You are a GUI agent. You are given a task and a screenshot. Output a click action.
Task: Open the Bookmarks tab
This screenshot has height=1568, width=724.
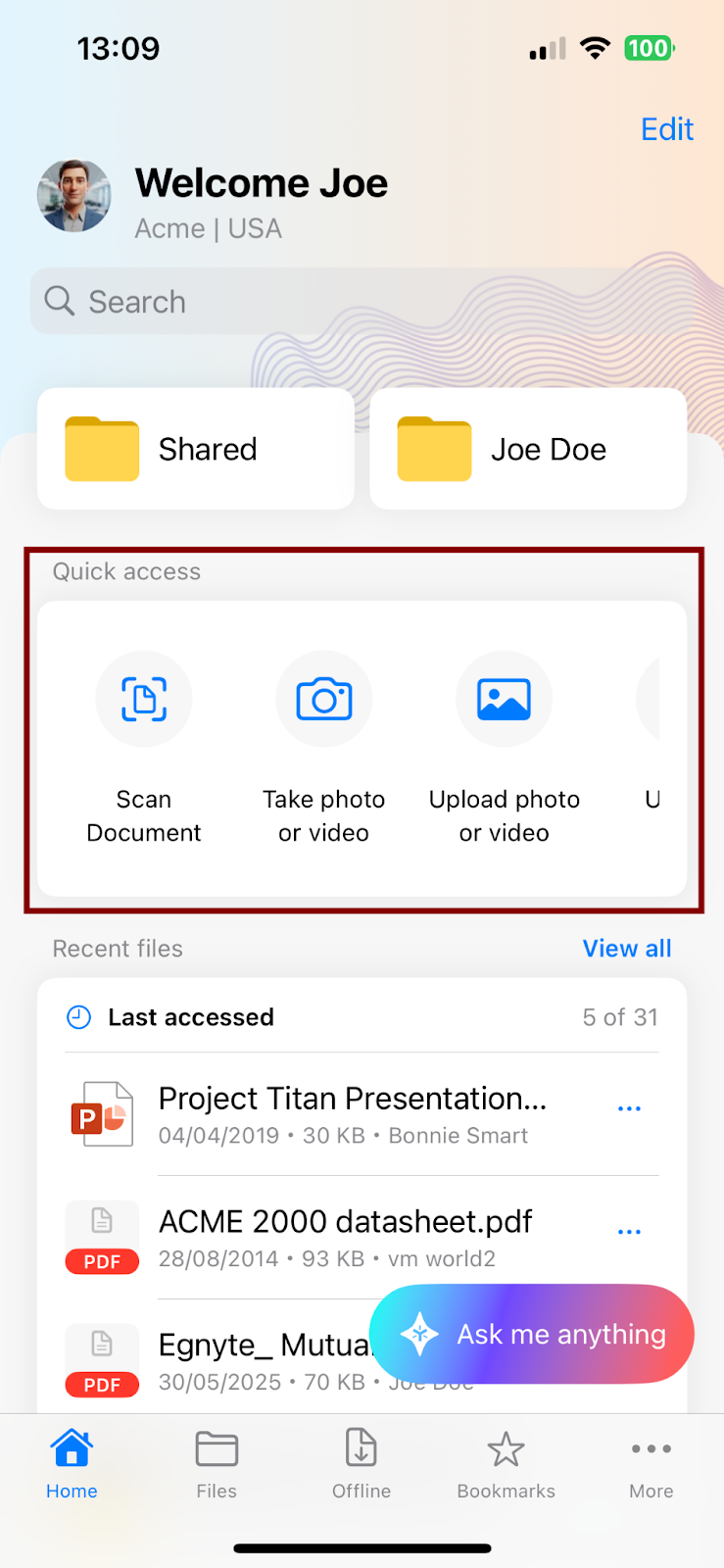point(507,1464)
